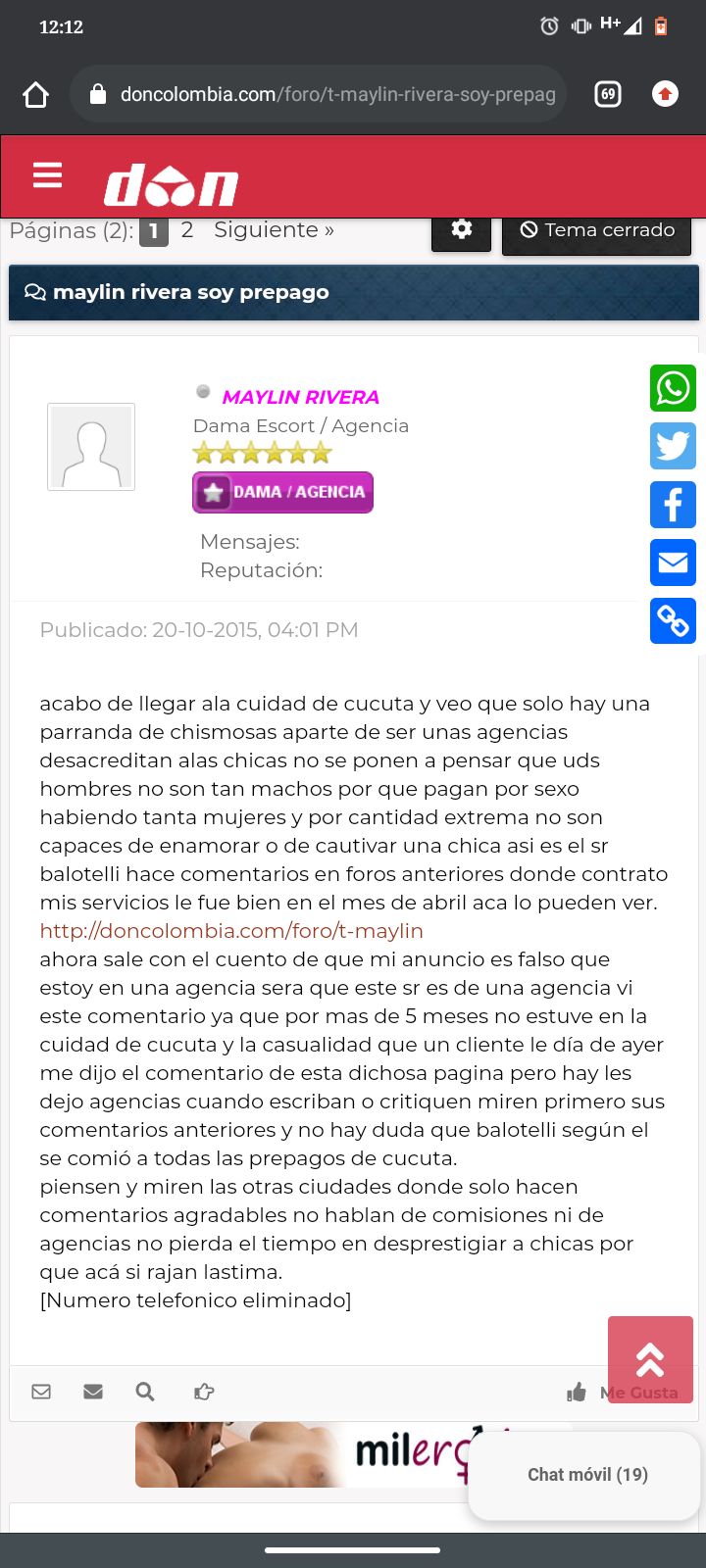Open the doncolombia.com/foro/t-maylin link

click(x=231, y=931)
